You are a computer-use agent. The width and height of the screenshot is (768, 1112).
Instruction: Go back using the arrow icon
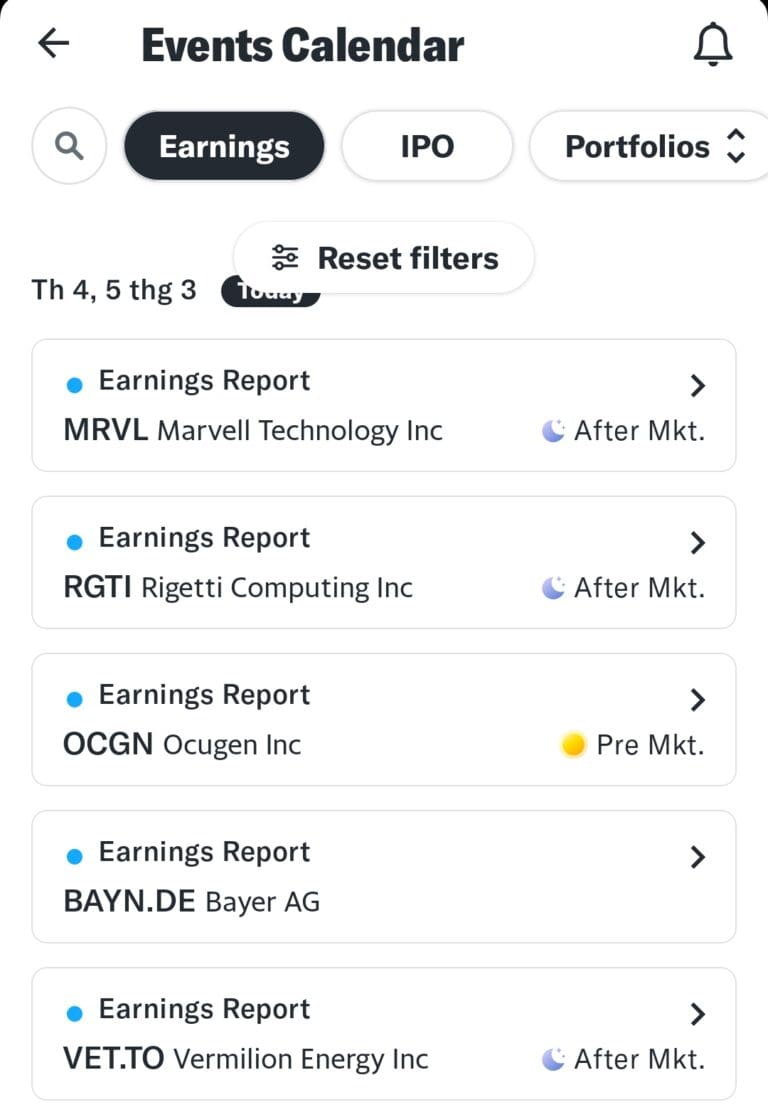[54, 43]
